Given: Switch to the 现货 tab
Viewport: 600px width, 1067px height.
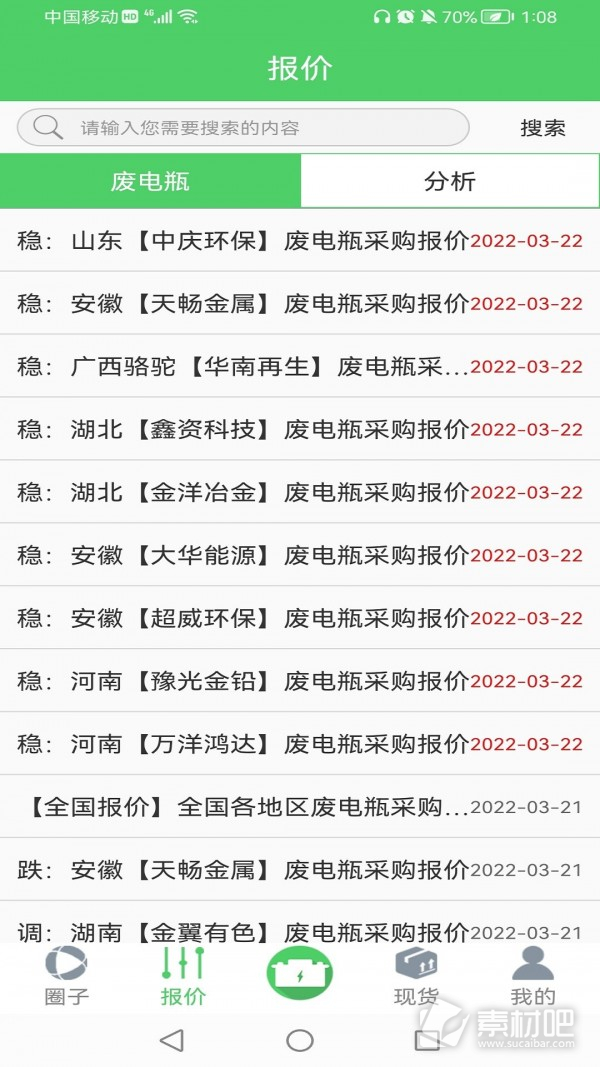Looking at the screenshot, I should pos(416,976).
